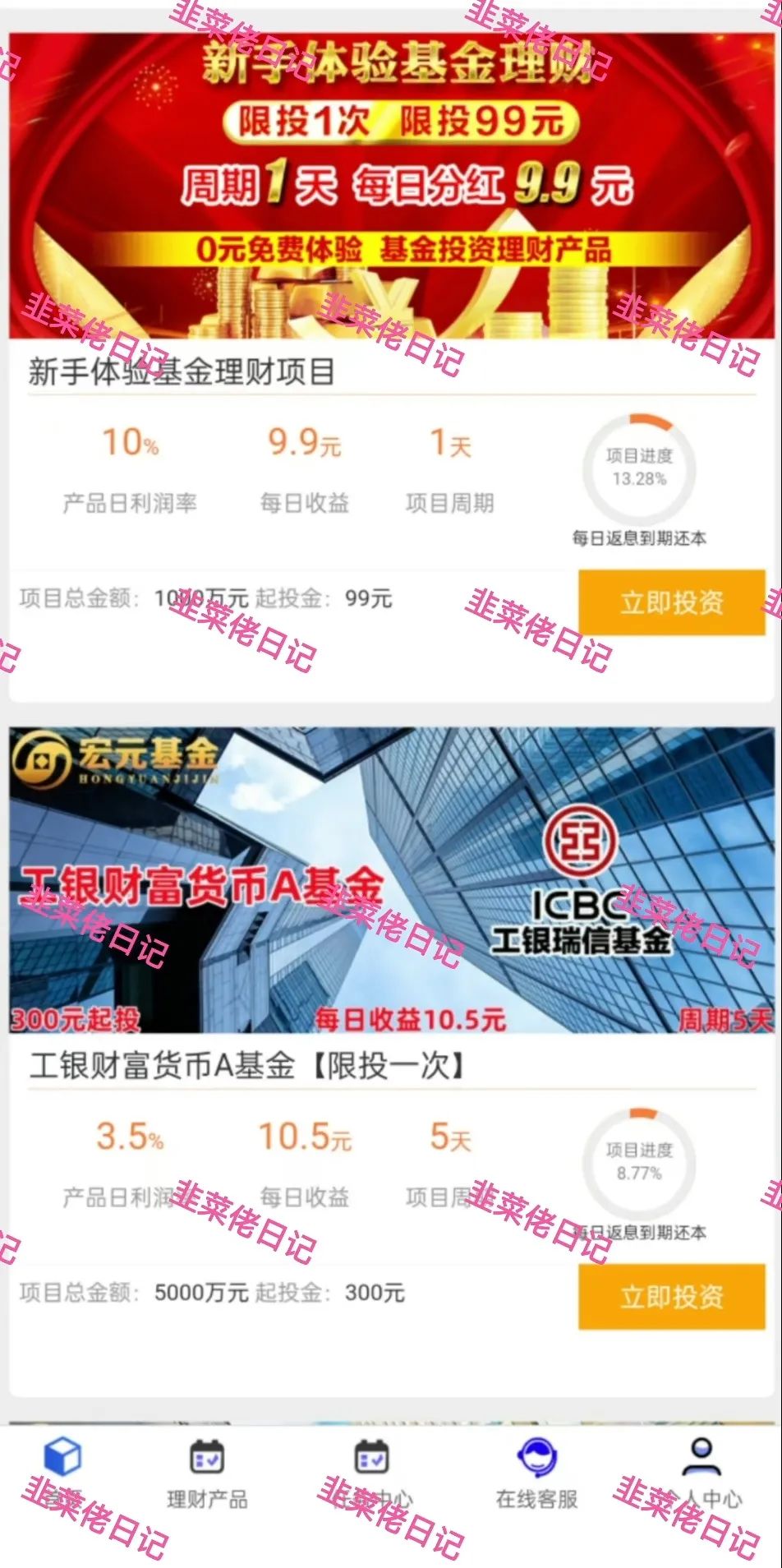Click 立即投资 for 新手体验基金理财项目
The image size is (782, 1568).
(x=671, y=604)
